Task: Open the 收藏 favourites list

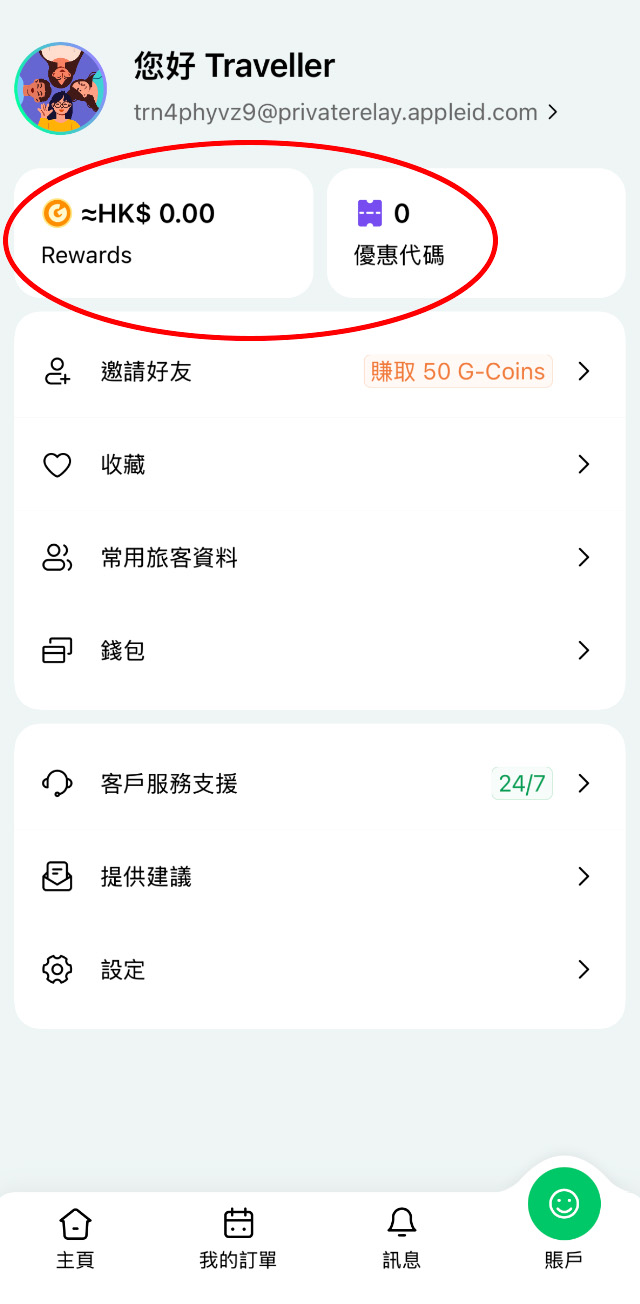Action: click(319, 465)
